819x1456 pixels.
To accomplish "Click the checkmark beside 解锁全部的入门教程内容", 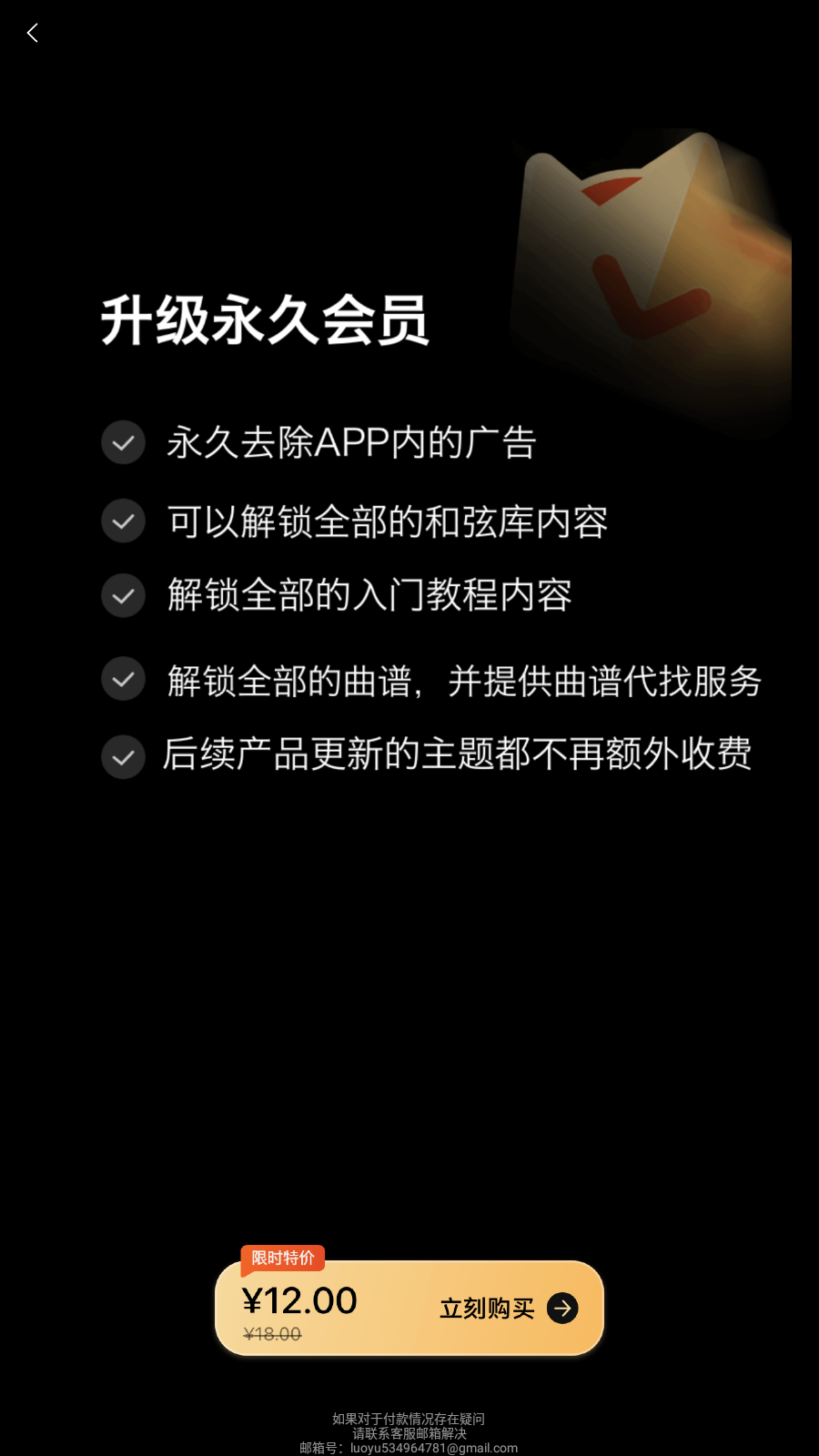I will click(123, 596).
